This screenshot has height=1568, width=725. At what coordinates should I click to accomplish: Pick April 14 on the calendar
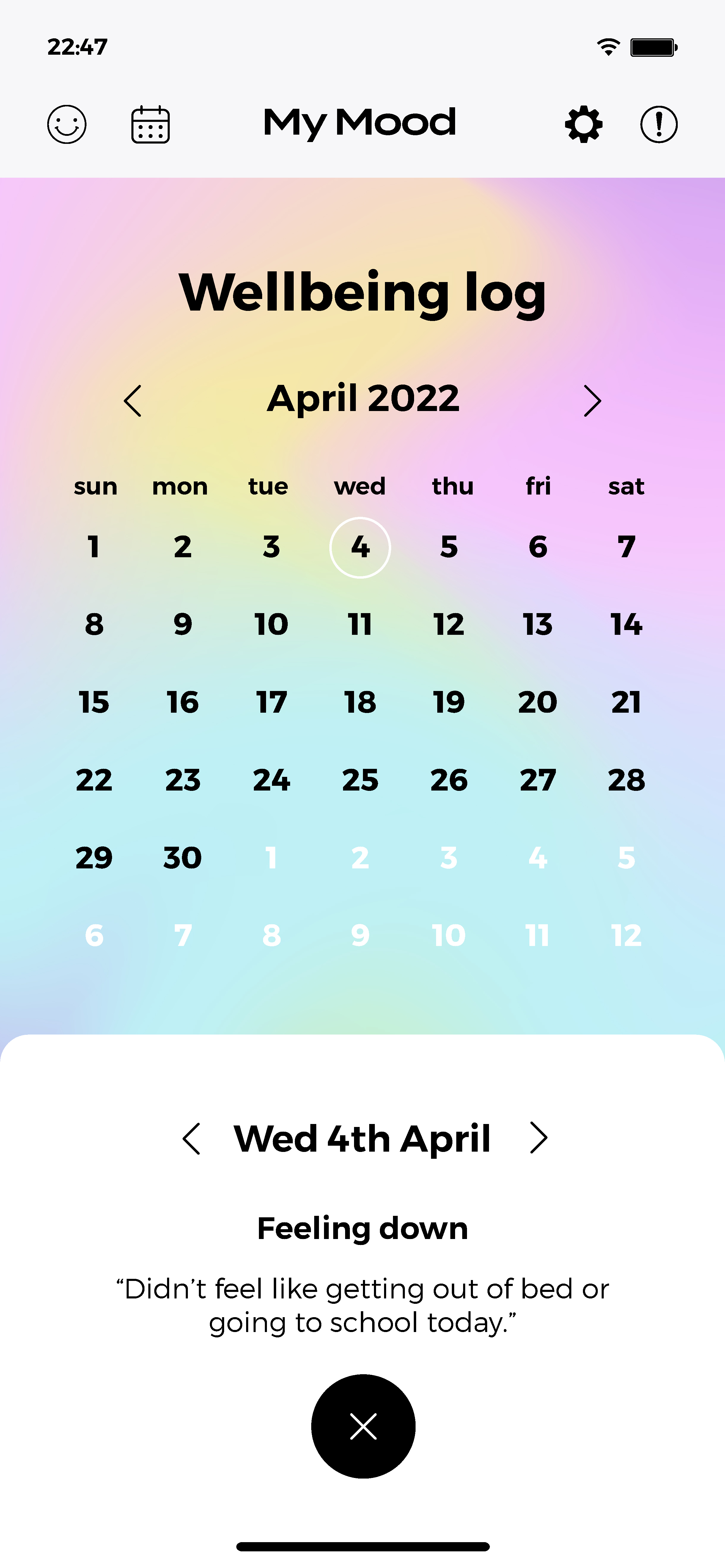(x=626, y=624)
